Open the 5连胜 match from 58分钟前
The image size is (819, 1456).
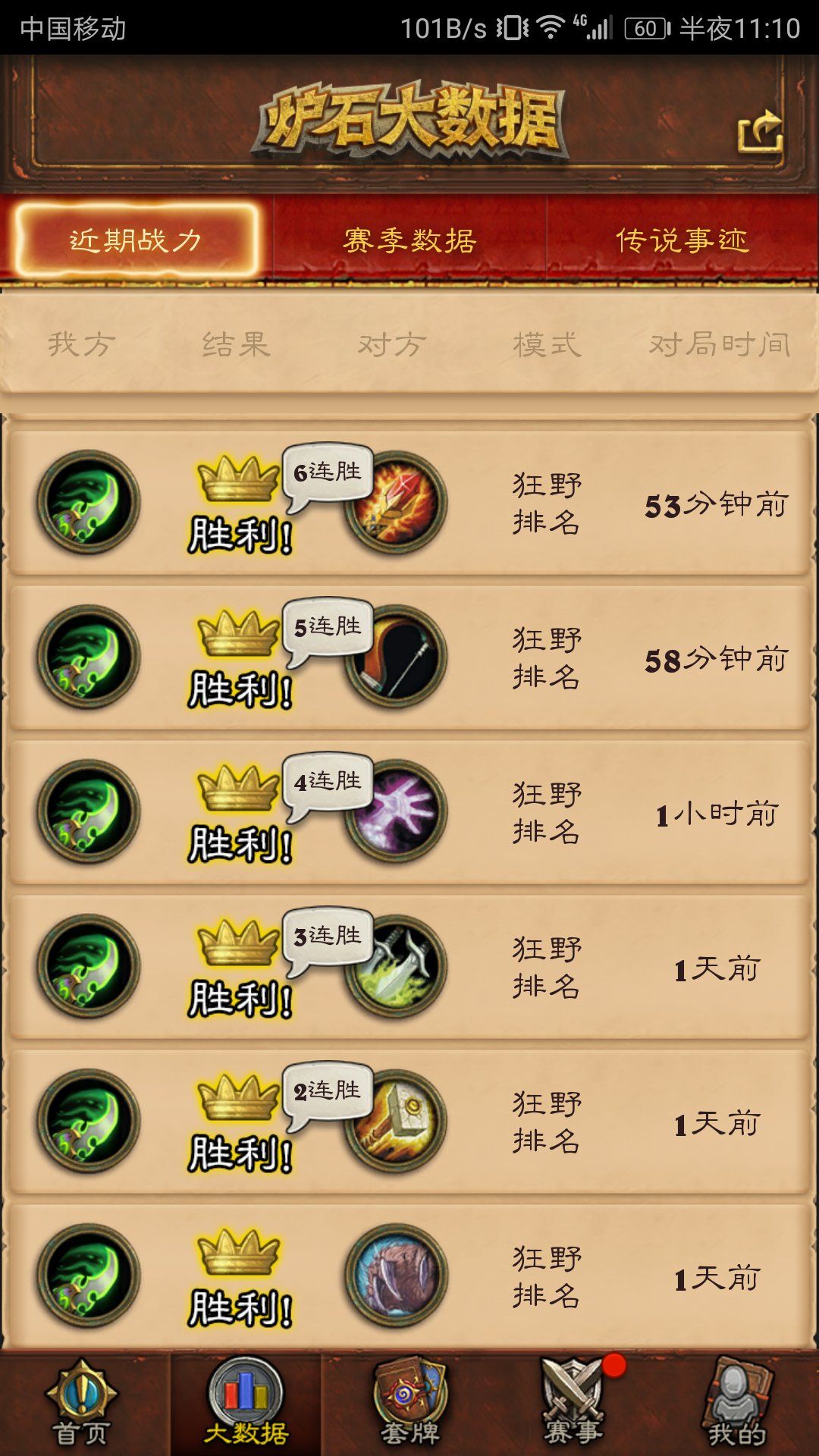pos(409,657)
